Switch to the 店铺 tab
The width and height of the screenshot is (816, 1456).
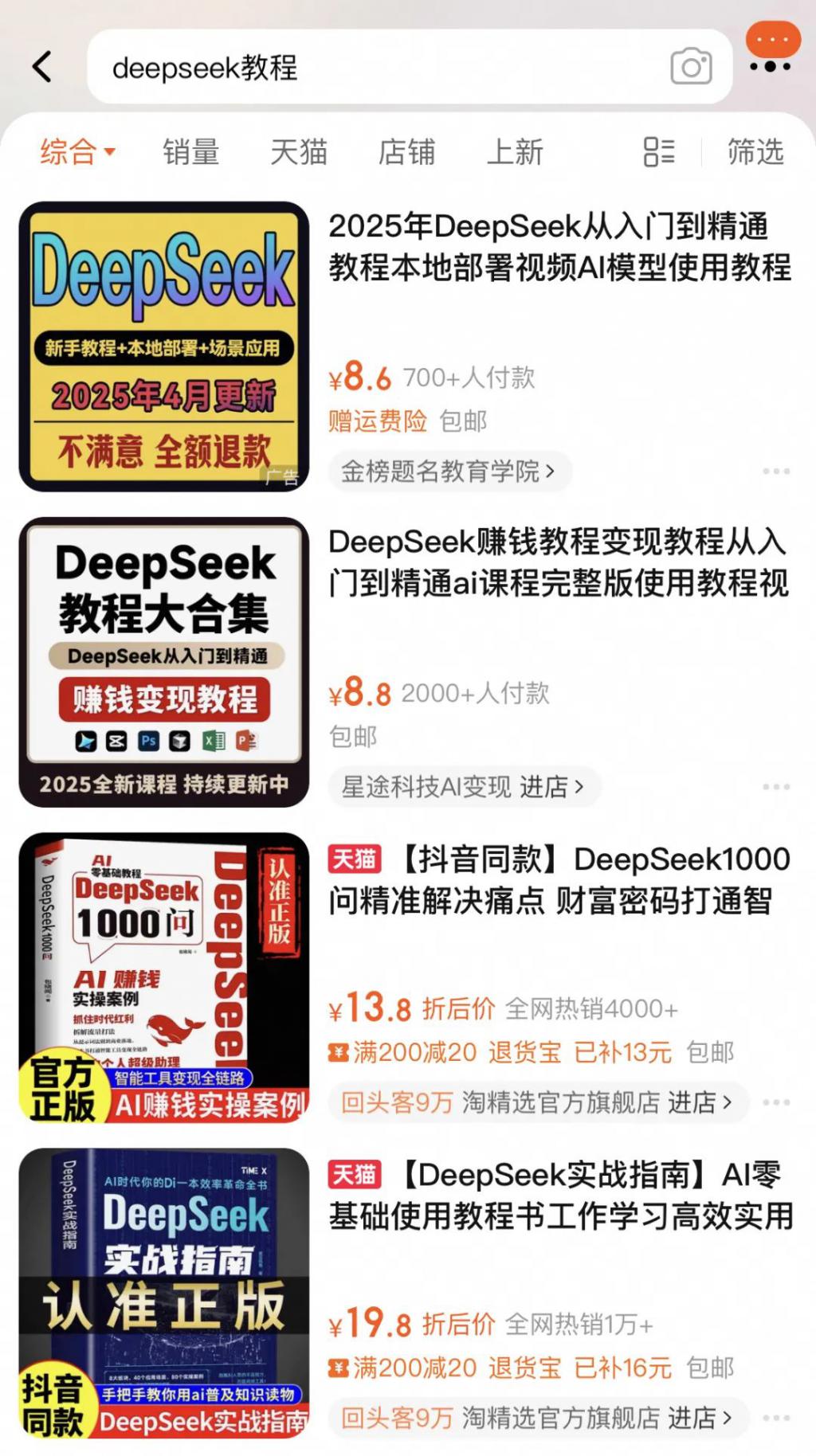(406, 151)
